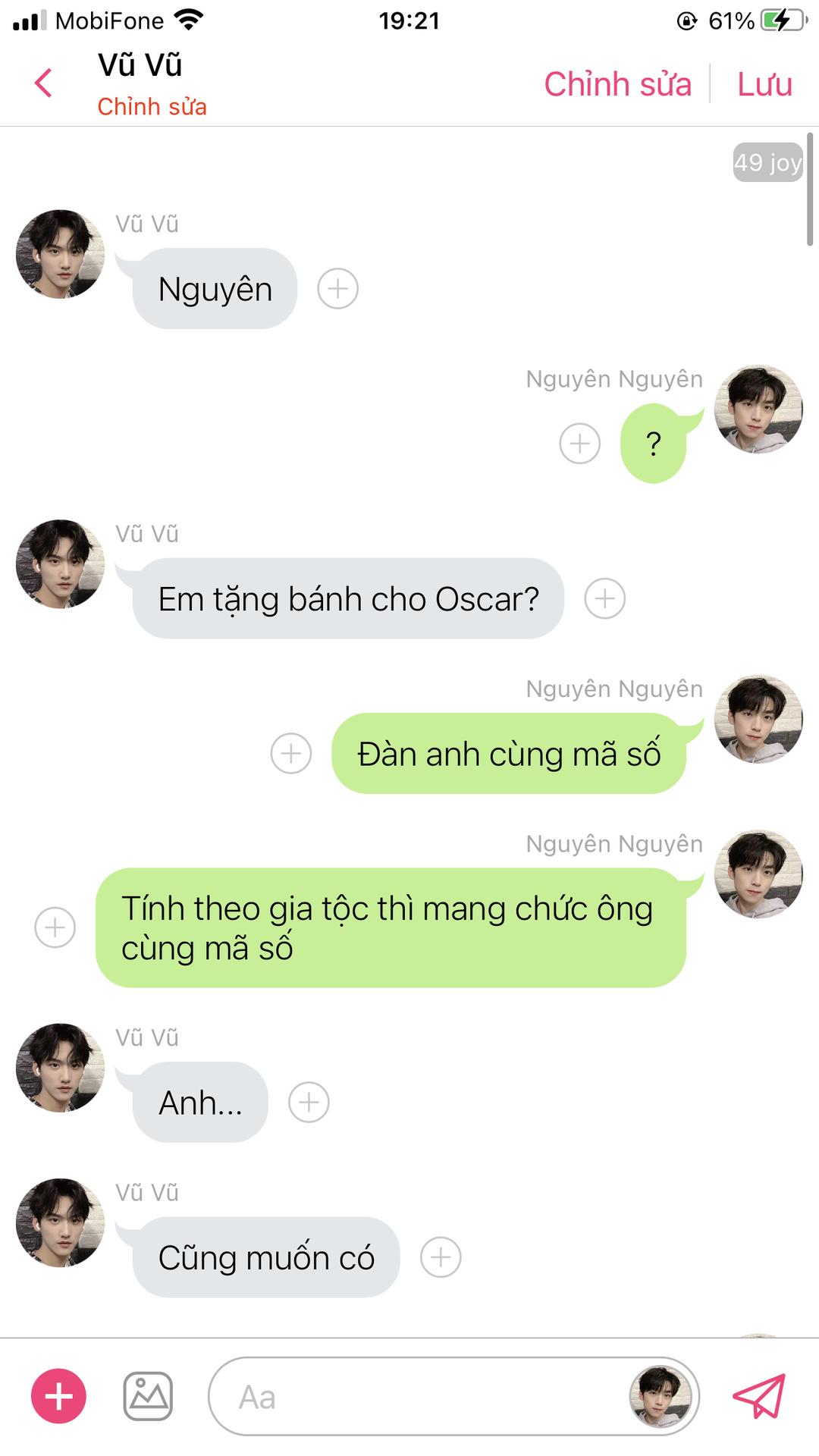
Task: Tap the plus beside "Đàn anh cùng mã số"
Action: (x=291, y=754)
